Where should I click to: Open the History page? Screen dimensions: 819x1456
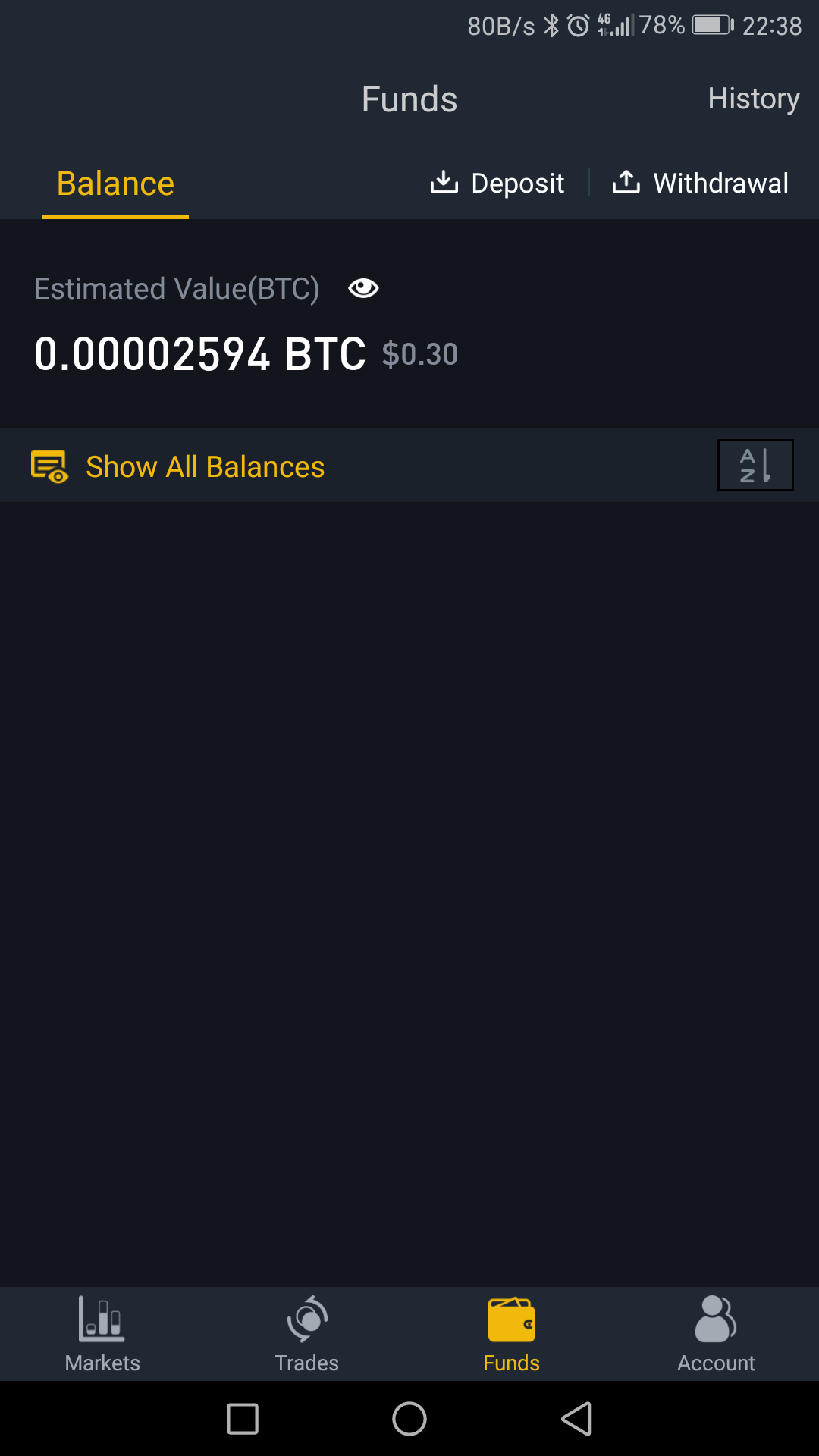point(753,99)
